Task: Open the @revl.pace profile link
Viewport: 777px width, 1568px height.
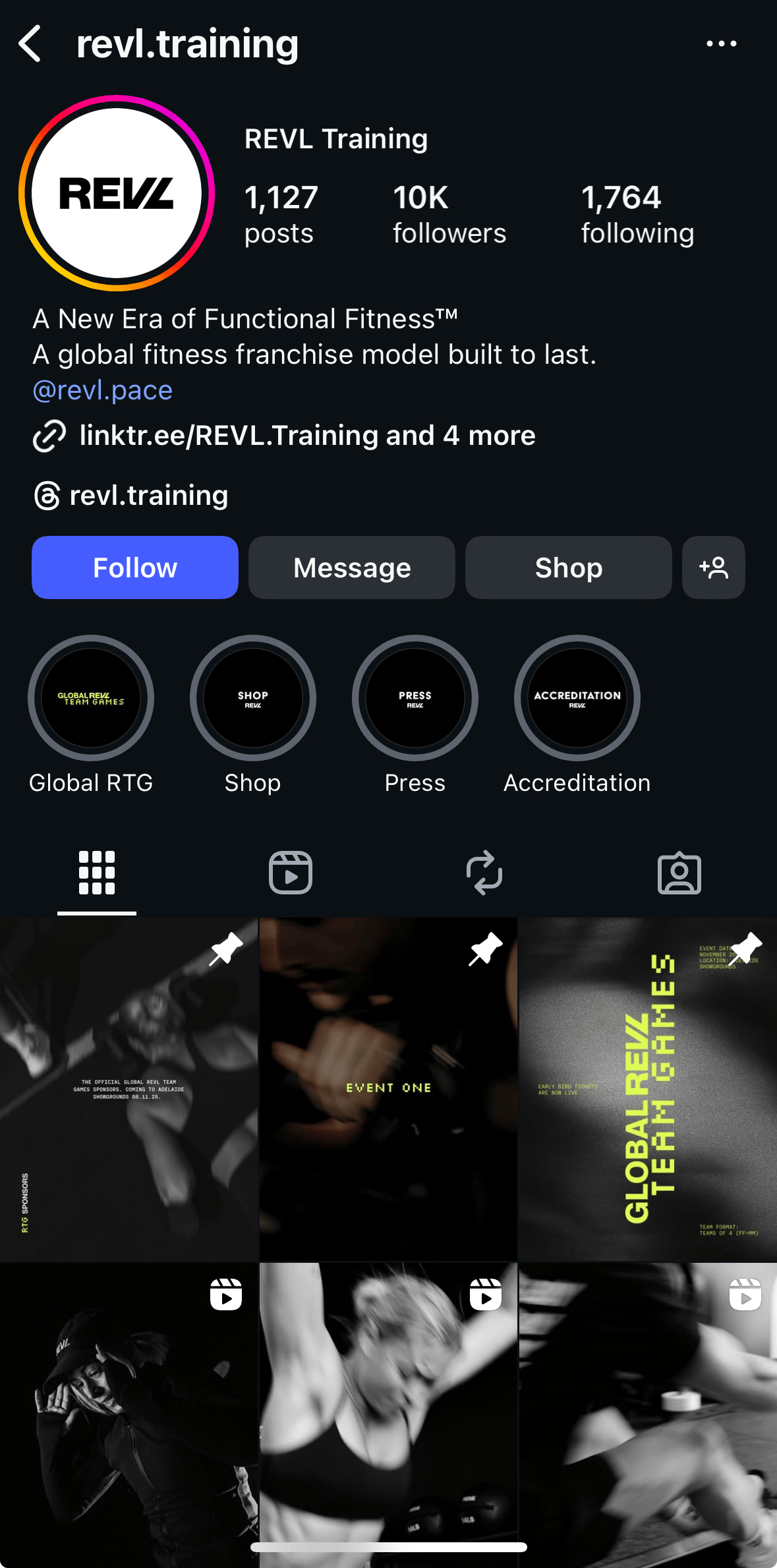Action: pos(103,390)
